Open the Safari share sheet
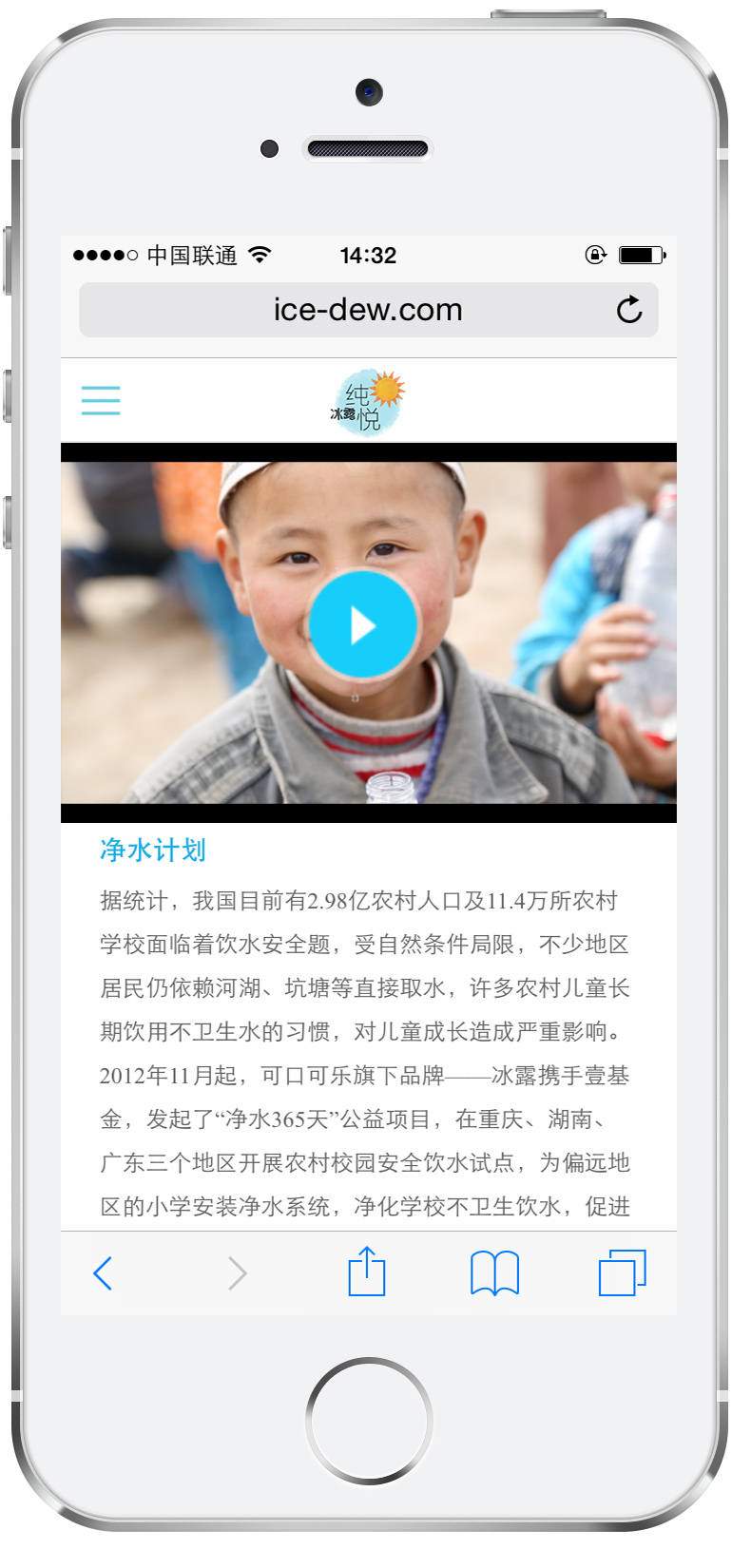The image size is (732, 1568). tap(366, 1272)
